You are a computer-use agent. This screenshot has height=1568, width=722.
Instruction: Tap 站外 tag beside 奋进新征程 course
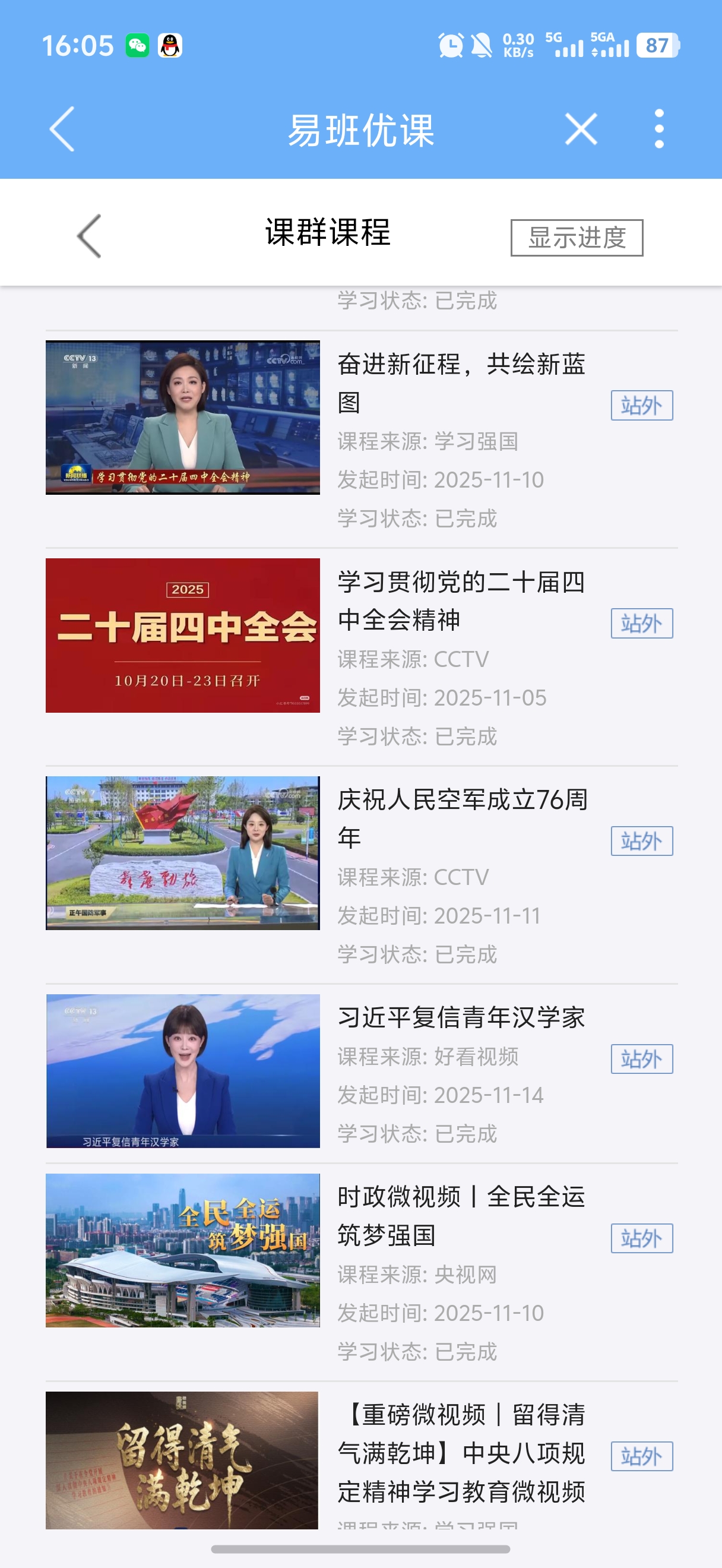tap(642, 406)
